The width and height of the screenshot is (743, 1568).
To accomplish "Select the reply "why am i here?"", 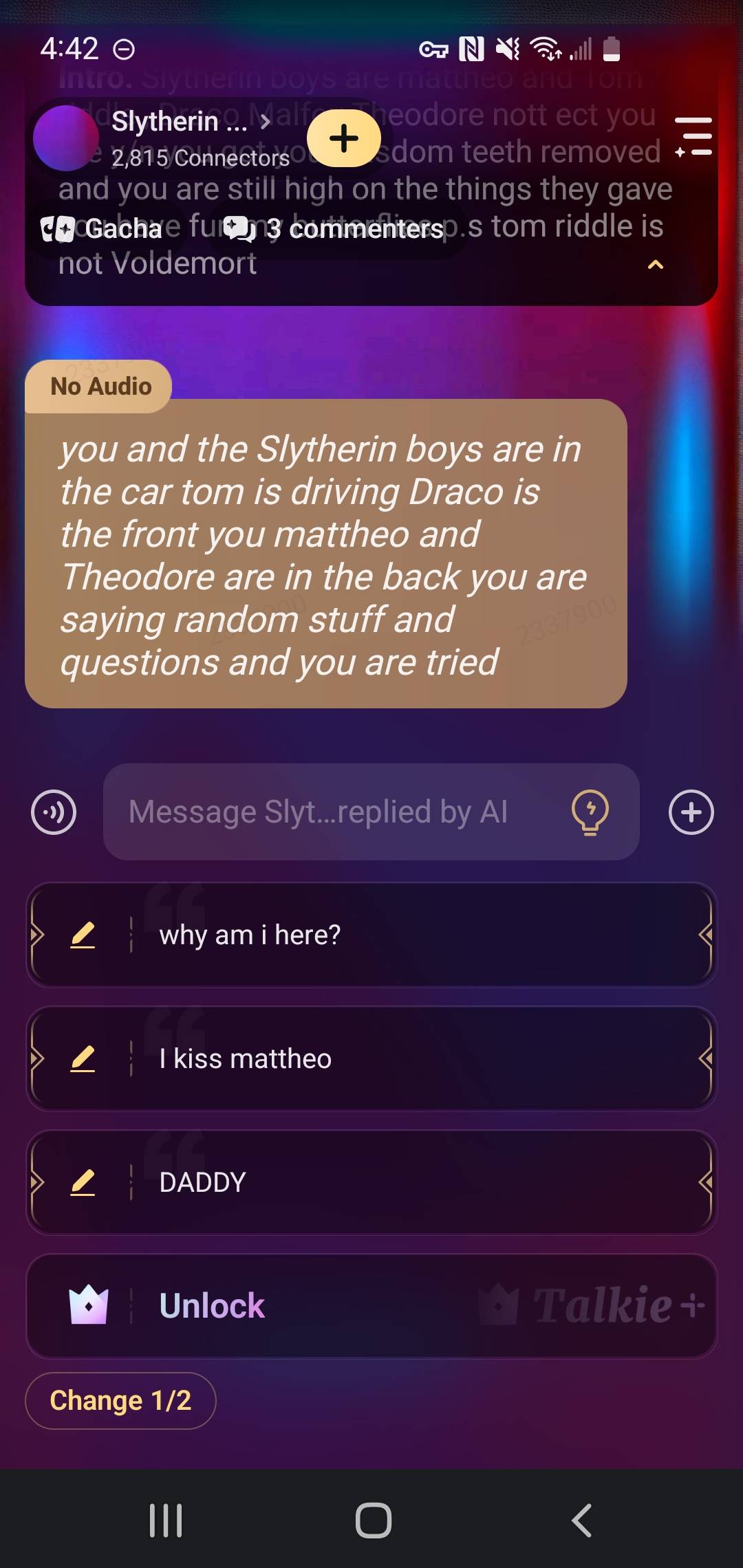I will pyautogui.click(x=371, y=935).
